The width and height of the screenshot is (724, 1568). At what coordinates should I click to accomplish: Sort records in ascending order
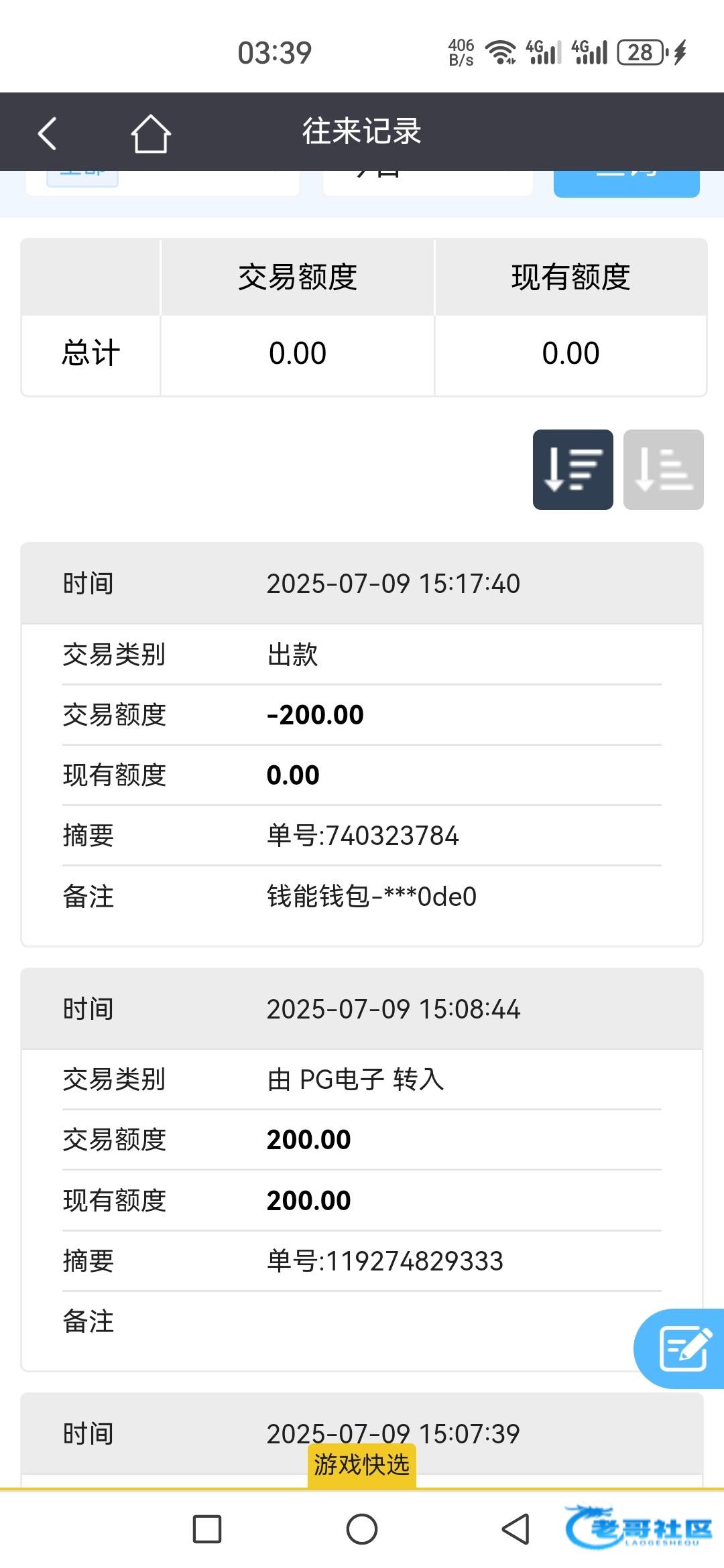coord(663,470)
